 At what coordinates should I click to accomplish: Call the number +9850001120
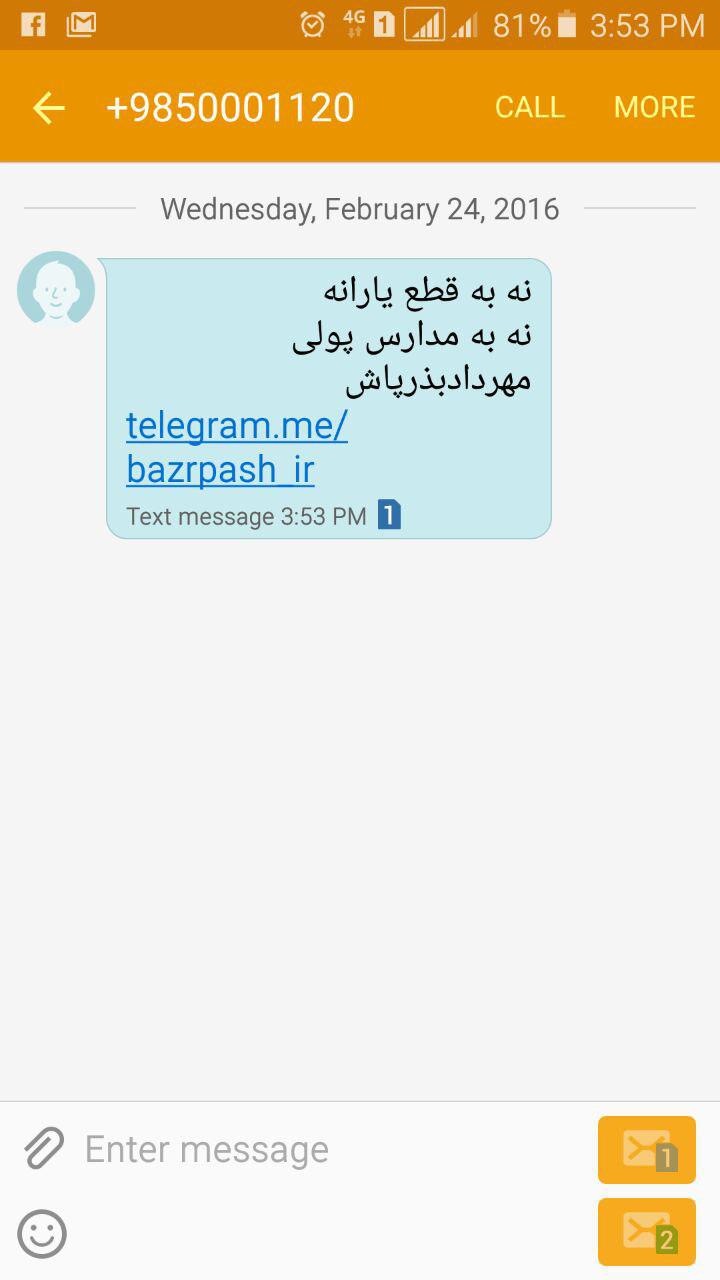(529, 108)
